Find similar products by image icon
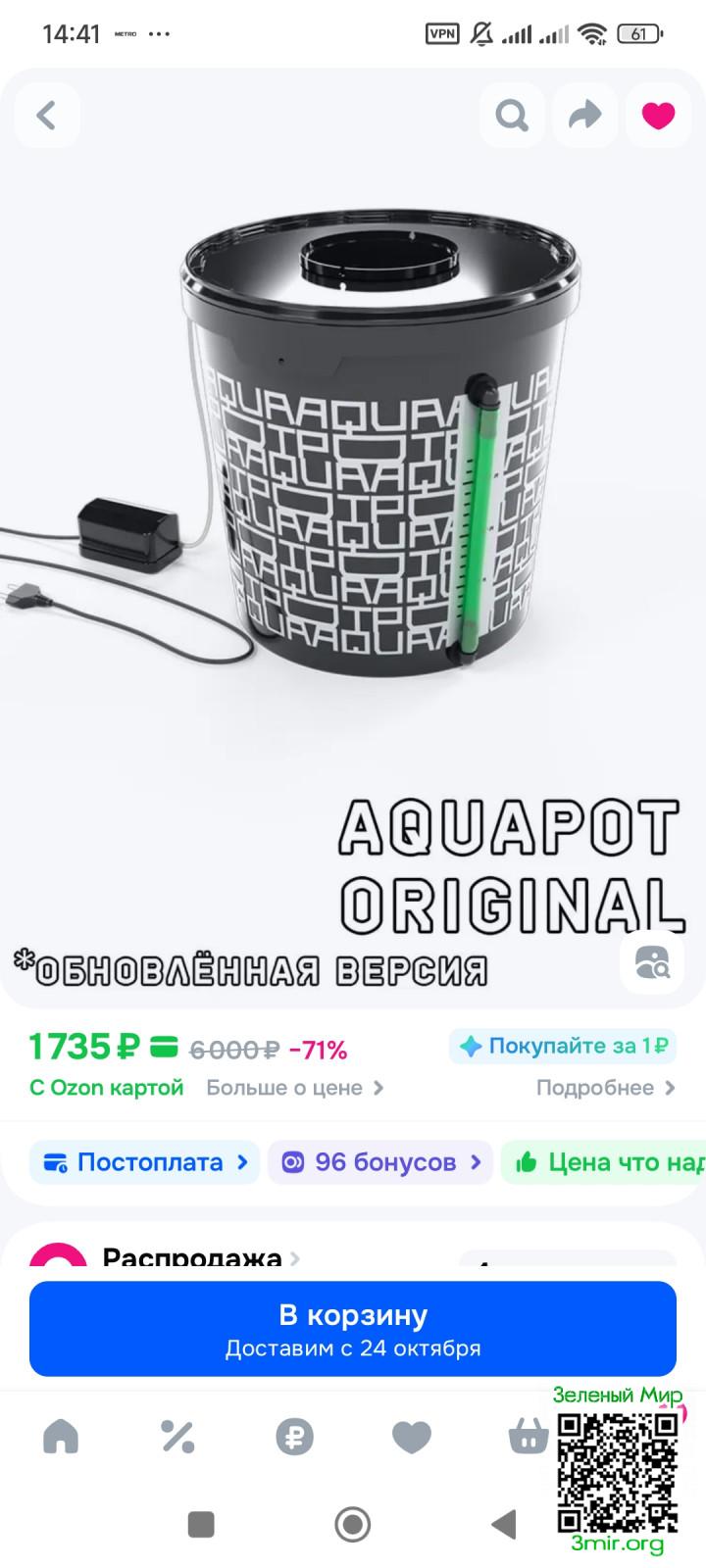Viewport: 706px width, 1568px height. [651, 961]
